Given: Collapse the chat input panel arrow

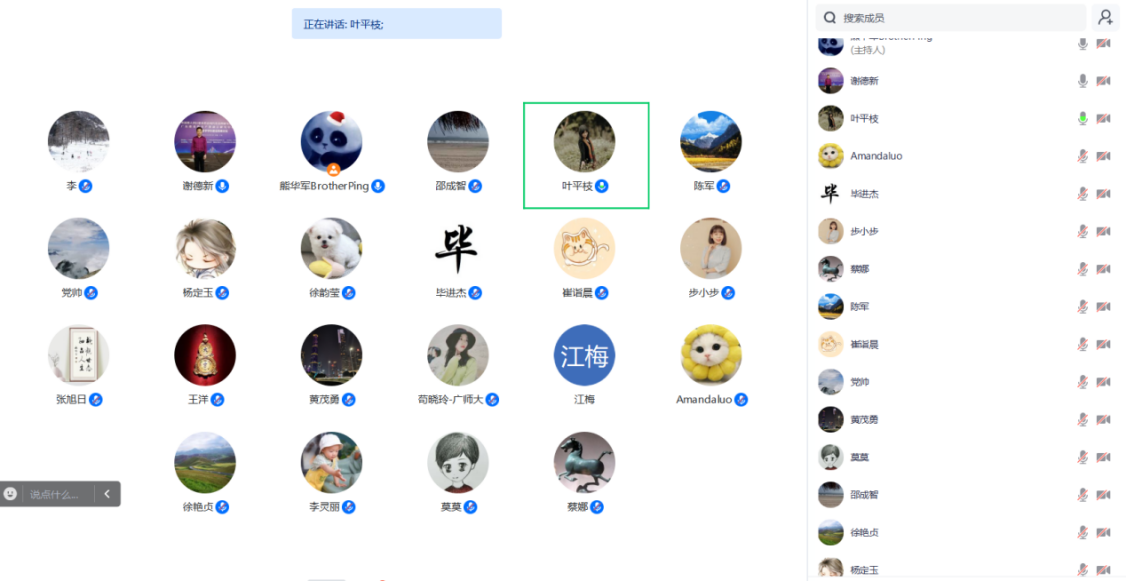Looking at the screenshot, I should point(107,494).
